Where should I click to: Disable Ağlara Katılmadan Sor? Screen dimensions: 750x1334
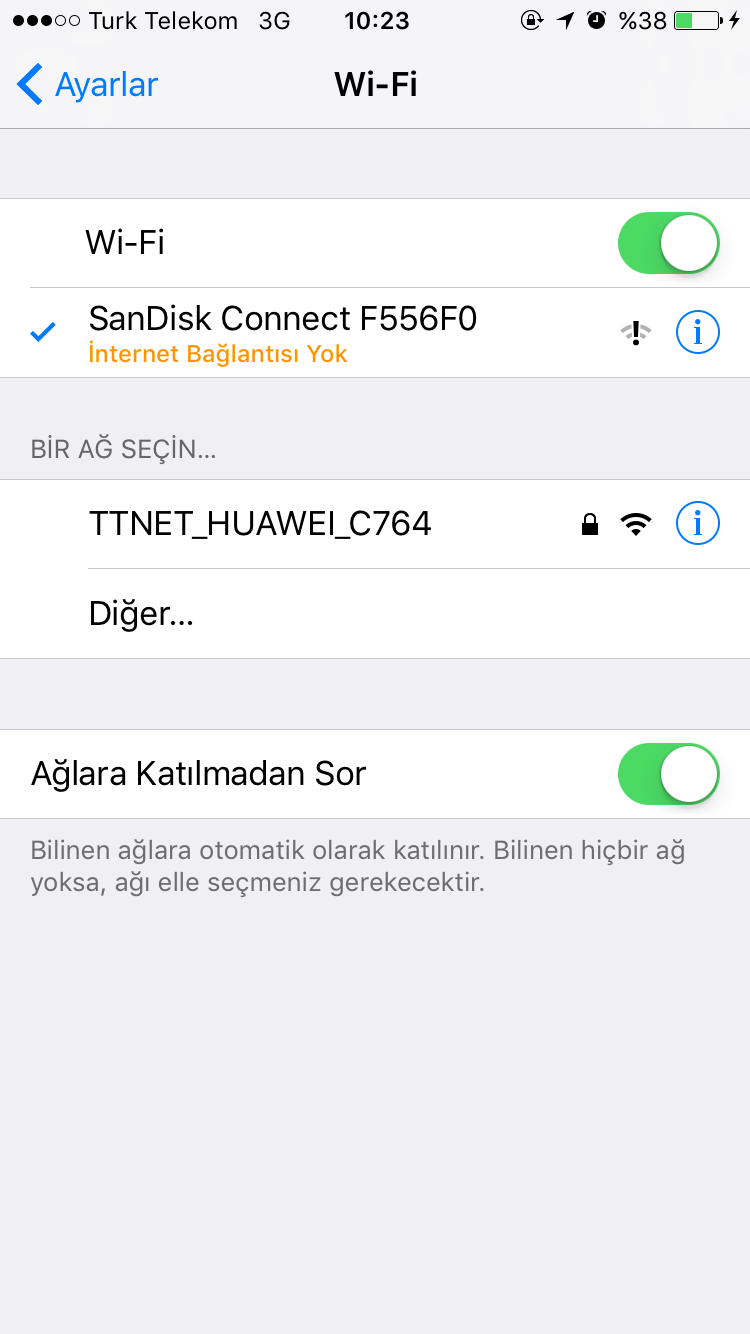(668, 774)
